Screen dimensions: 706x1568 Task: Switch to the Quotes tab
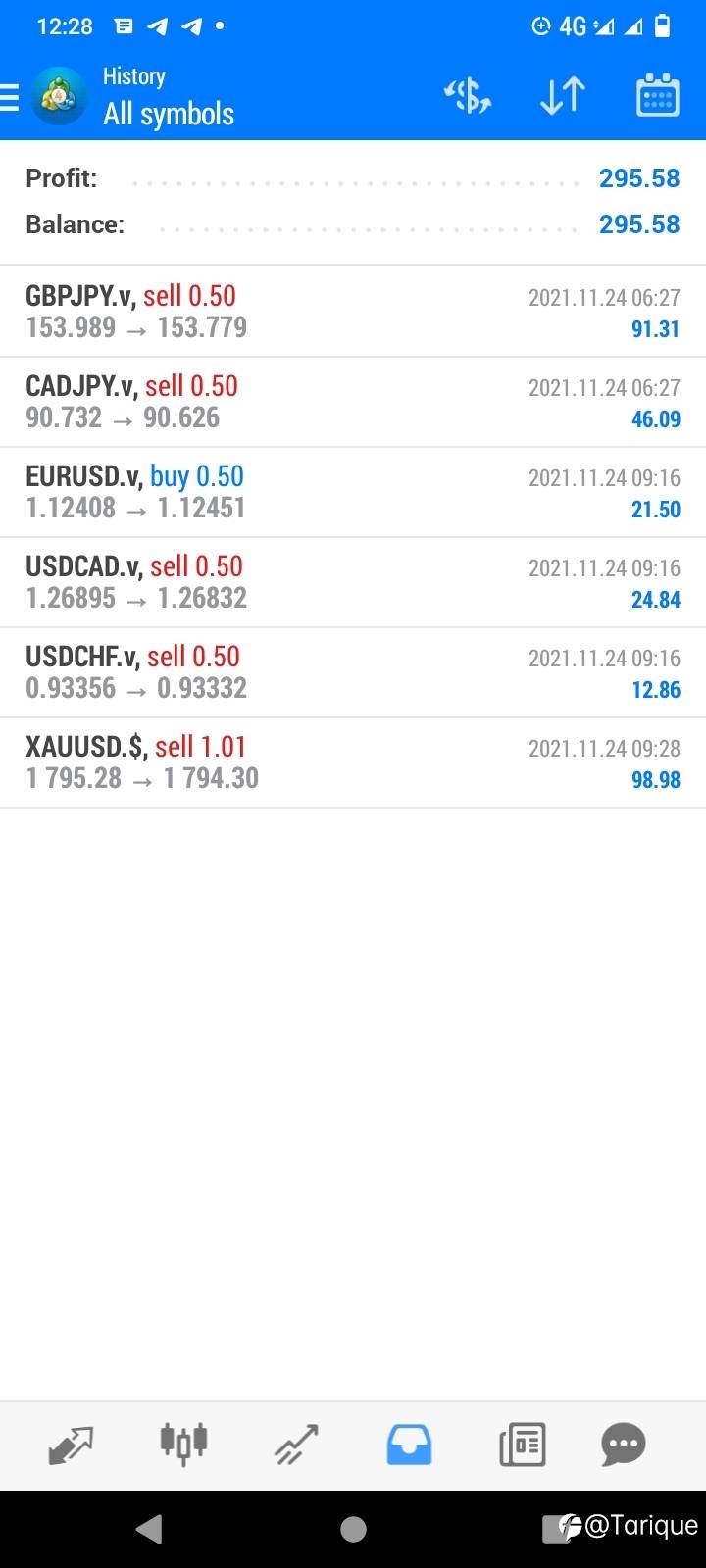[71, 1445]
